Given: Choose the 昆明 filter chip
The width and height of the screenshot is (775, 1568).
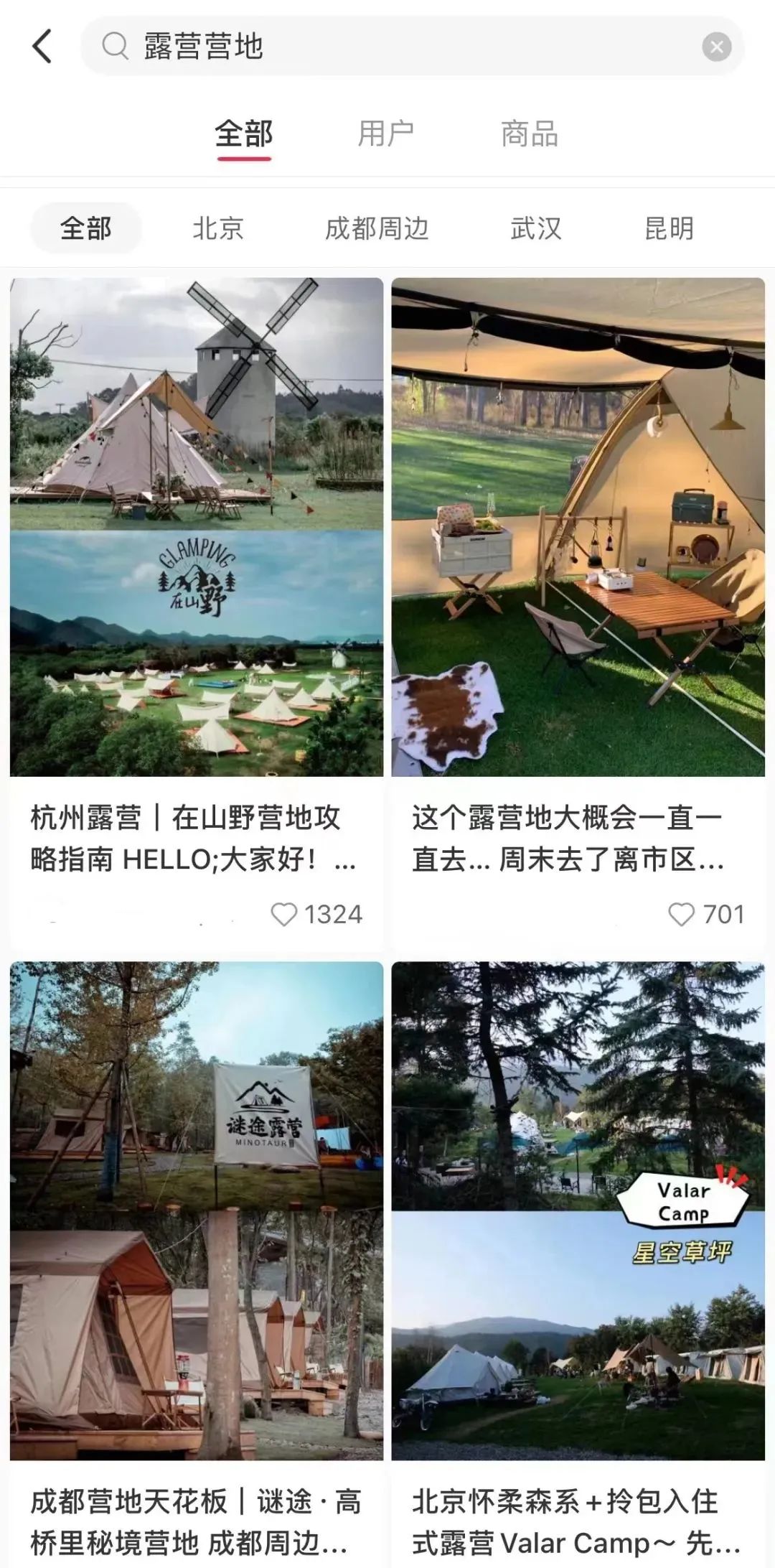Looking at the screenshot, I should [x=669, y=228].
